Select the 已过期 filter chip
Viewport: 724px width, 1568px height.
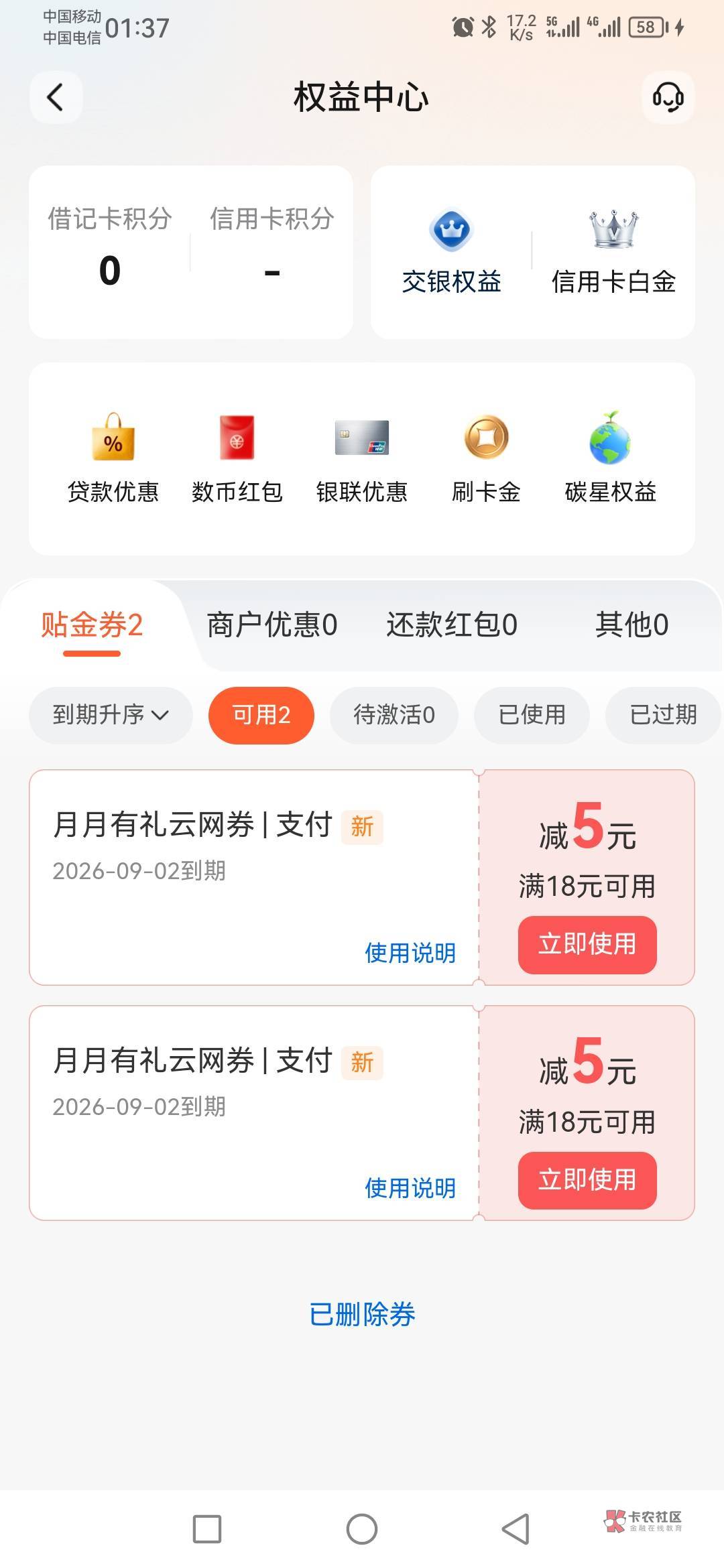coord(663,715)
